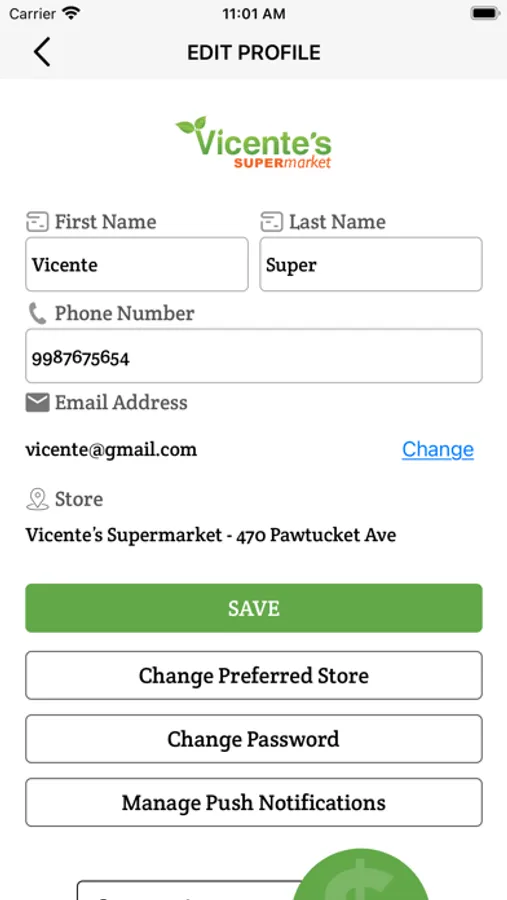Open Change Password
The image size is (507, 900).
tap(254, 739)
